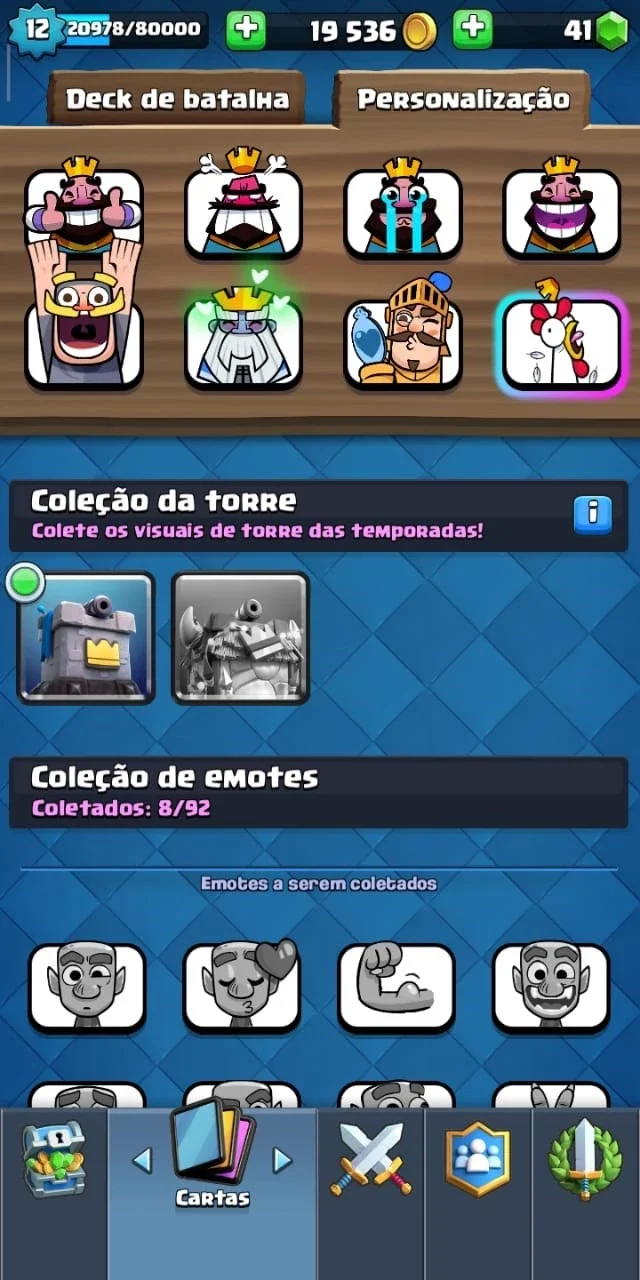Screen dimensions: 640x1280
Task: Select the thumbs-up king emote
Action: pyautogui.click(x=84, y=206)
